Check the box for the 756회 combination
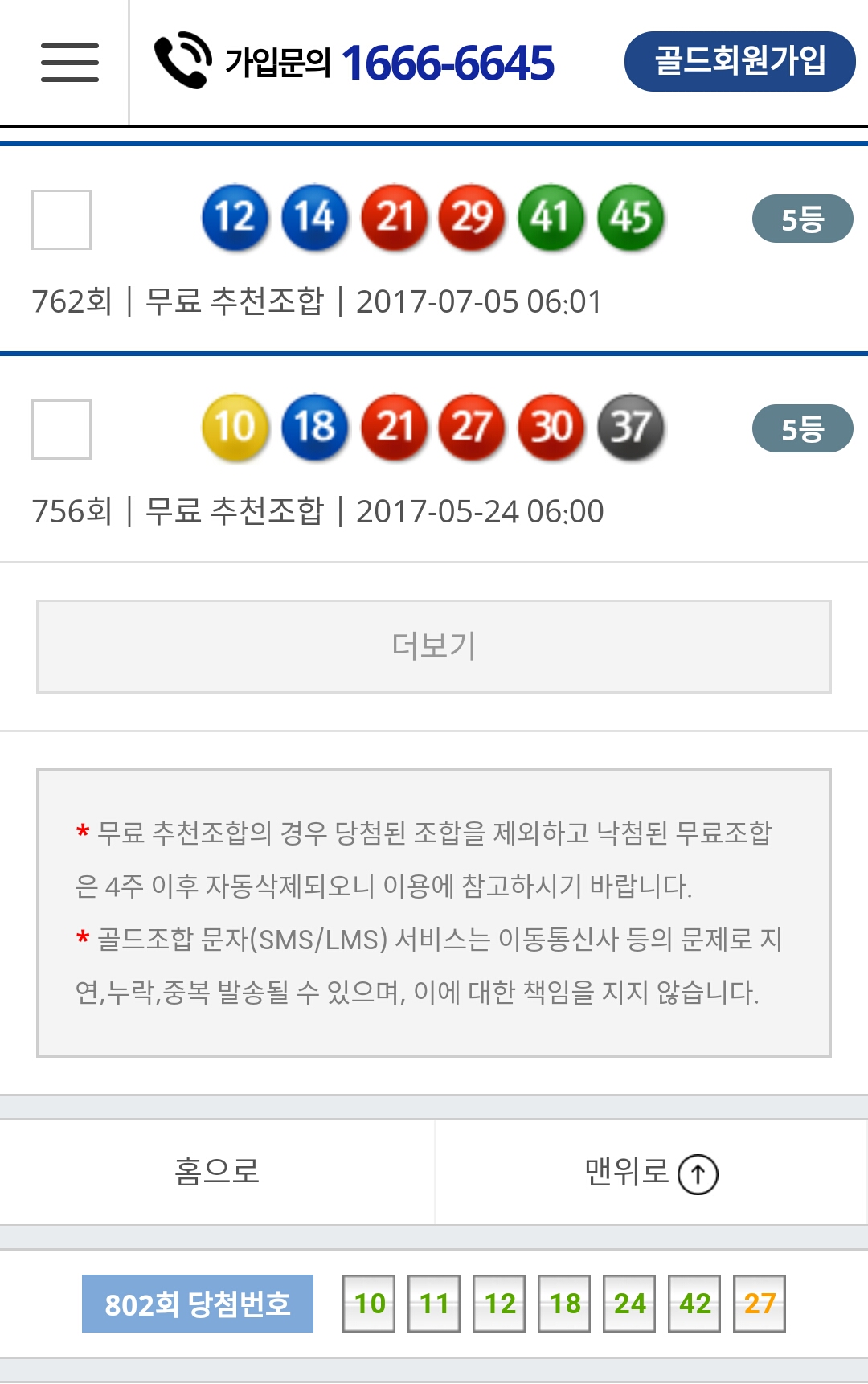 click(61, 429)
